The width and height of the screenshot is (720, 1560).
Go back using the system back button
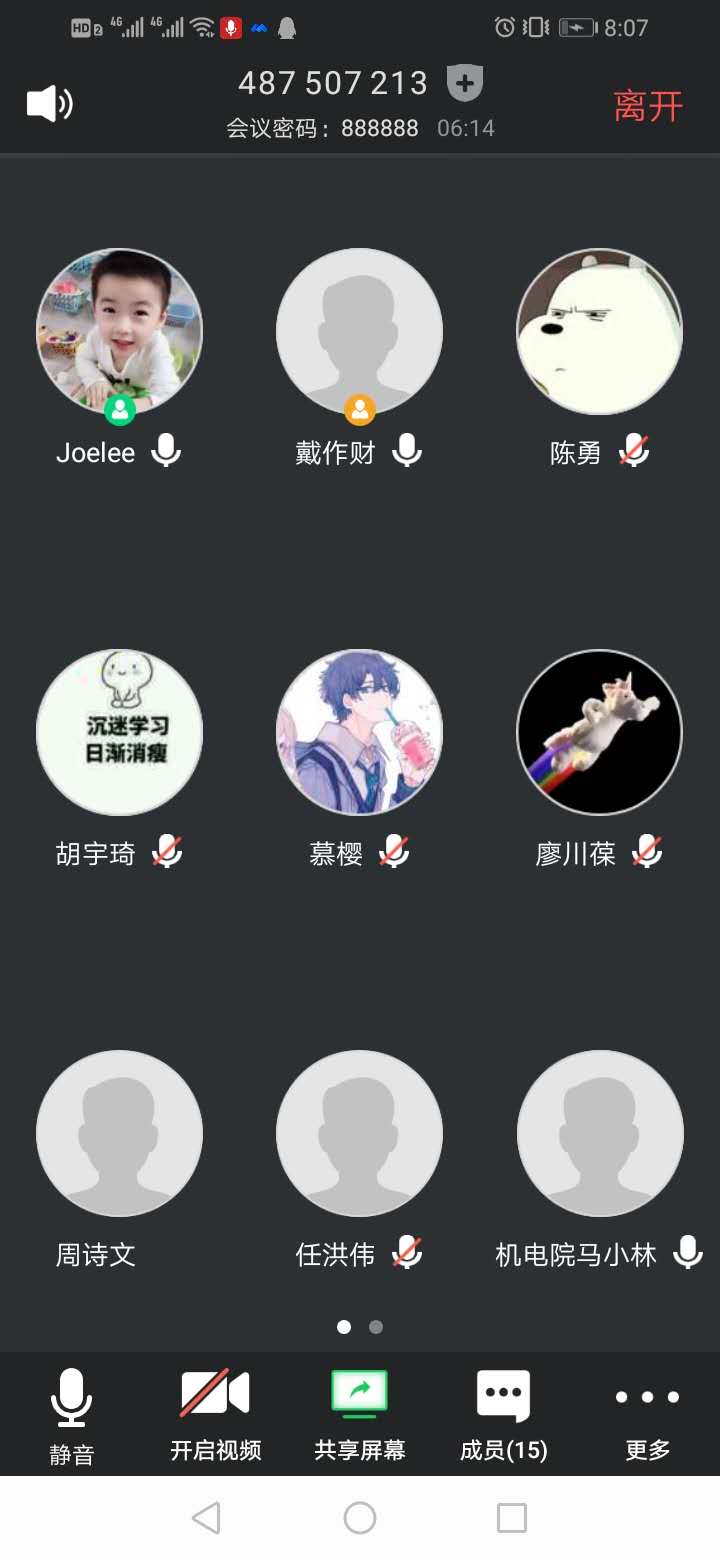(206, 1518)
